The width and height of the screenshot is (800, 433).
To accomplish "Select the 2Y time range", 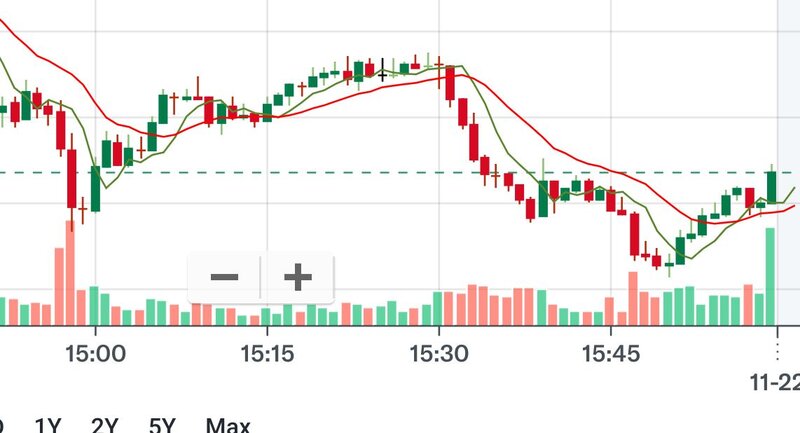I will (x=104, y=426).
